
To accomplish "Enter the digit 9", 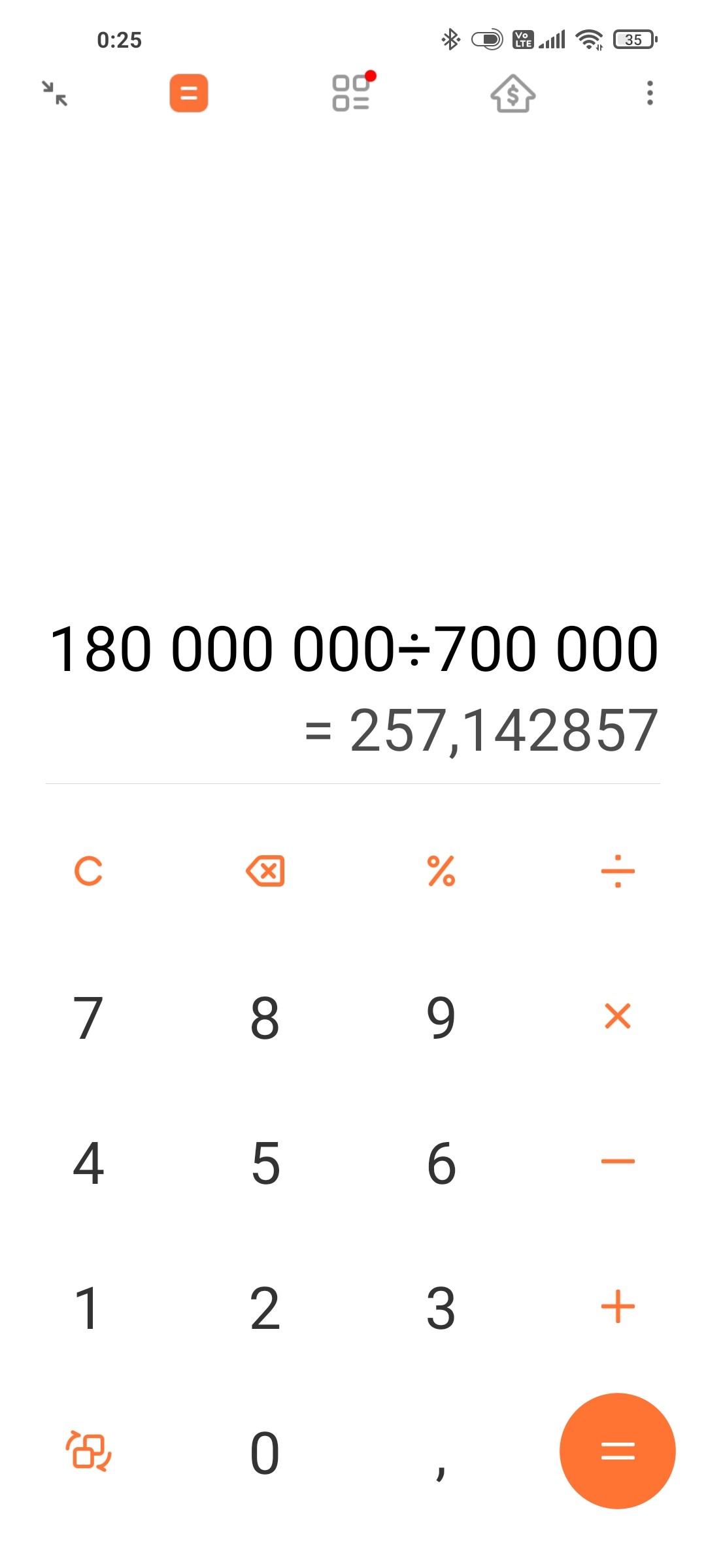I will coord(441,1017).
